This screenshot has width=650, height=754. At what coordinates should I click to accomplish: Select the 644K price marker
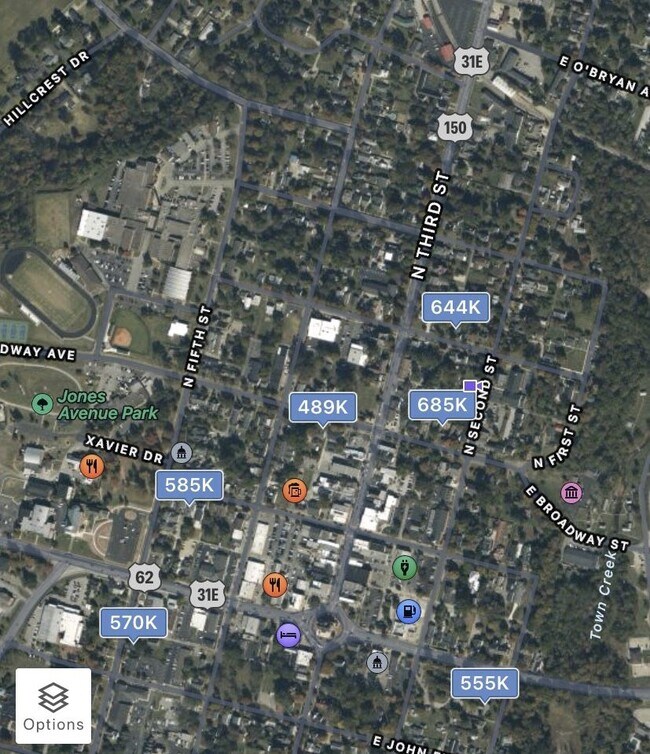(x=456, y=308)
